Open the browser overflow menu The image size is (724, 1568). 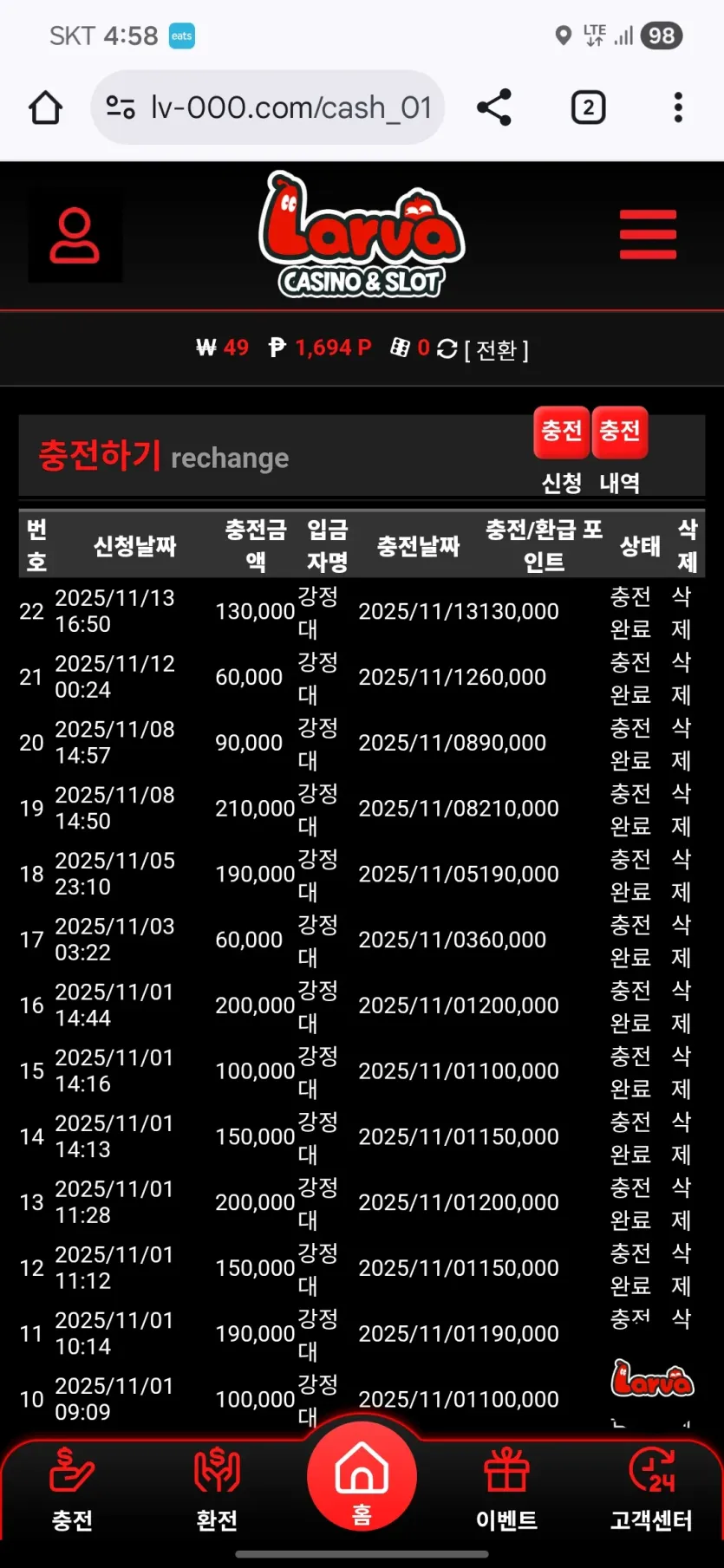(x=678, y=107)
